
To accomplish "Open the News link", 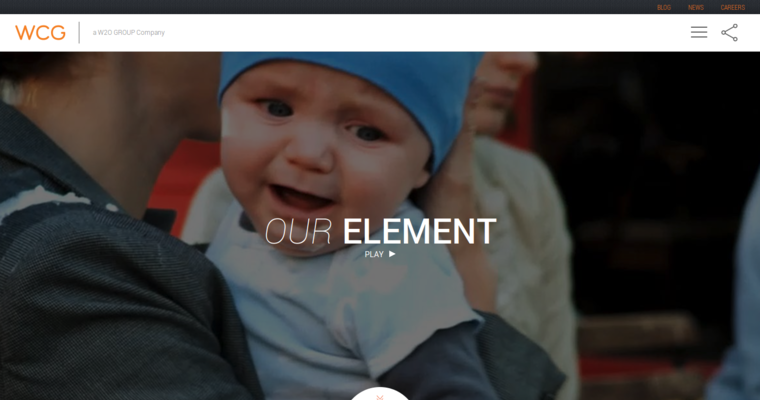I will point(696,7).
